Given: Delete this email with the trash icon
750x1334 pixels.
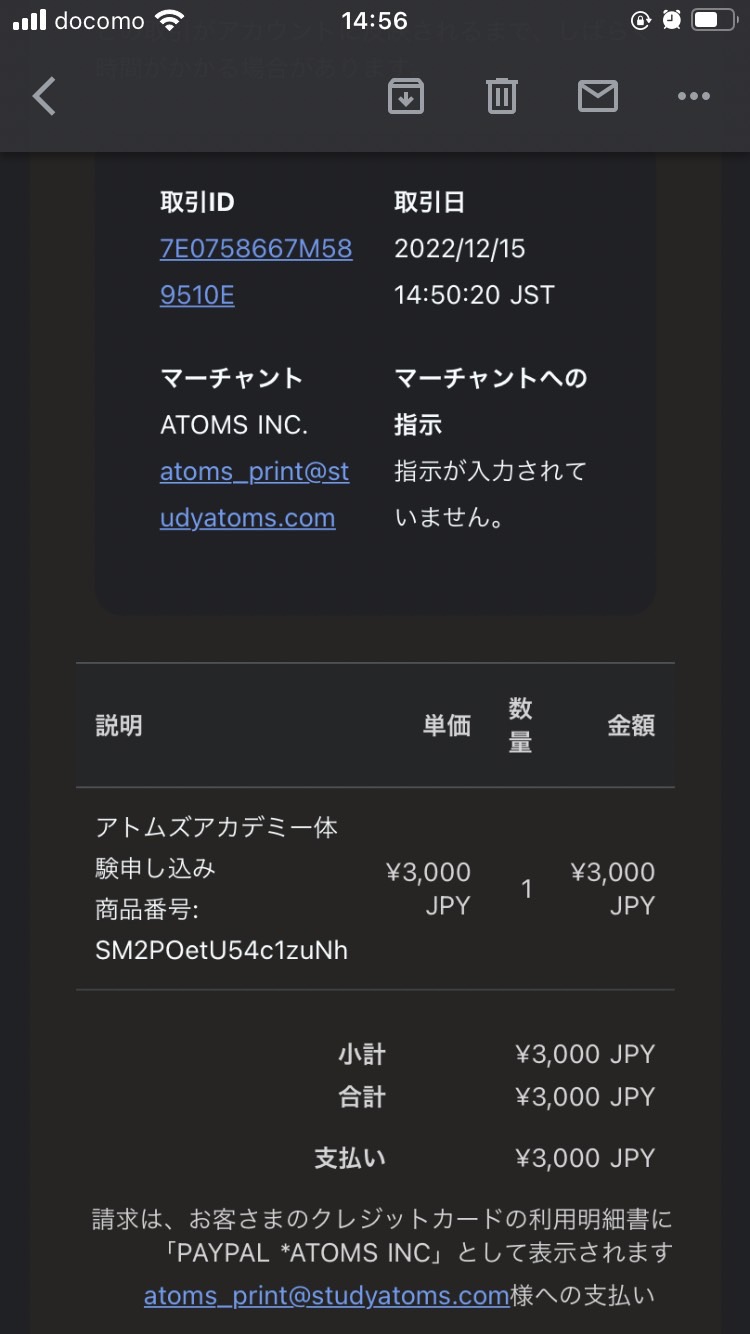Looking at the screenshot, I should (501, 97).
